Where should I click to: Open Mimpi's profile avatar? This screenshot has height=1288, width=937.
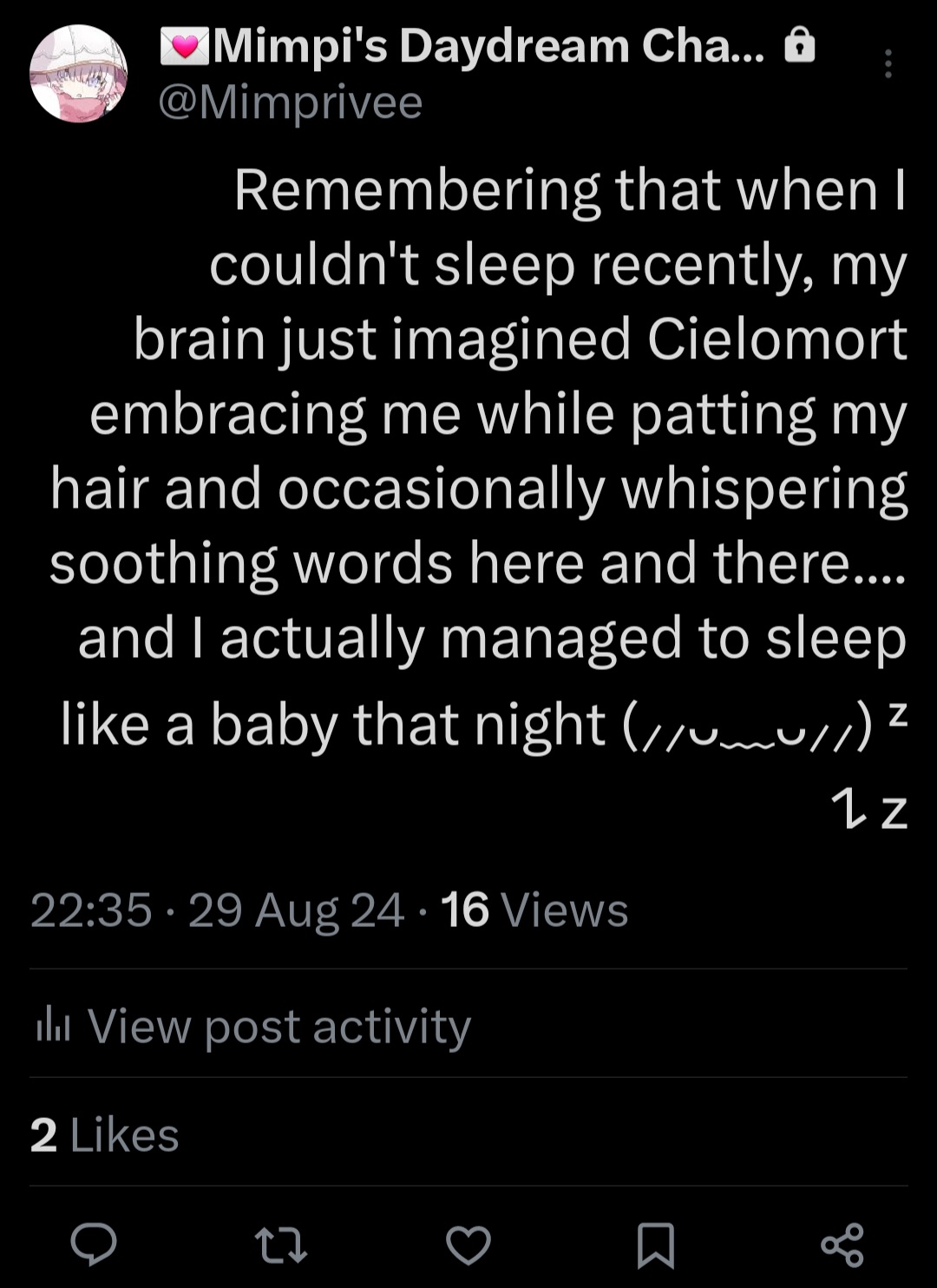coord(78,74)
